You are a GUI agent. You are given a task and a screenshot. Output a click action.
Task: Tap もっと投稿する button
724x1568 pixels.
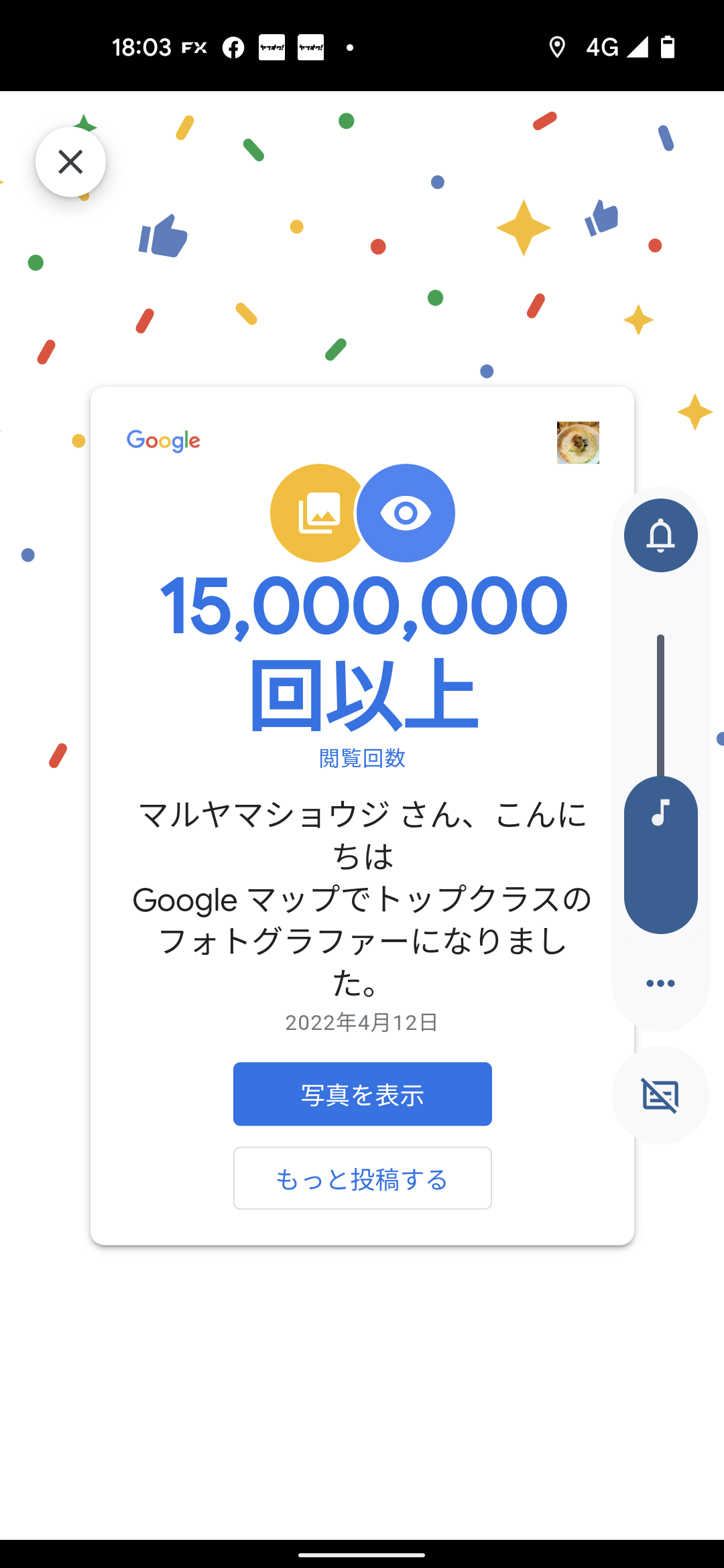(362, 1179)
